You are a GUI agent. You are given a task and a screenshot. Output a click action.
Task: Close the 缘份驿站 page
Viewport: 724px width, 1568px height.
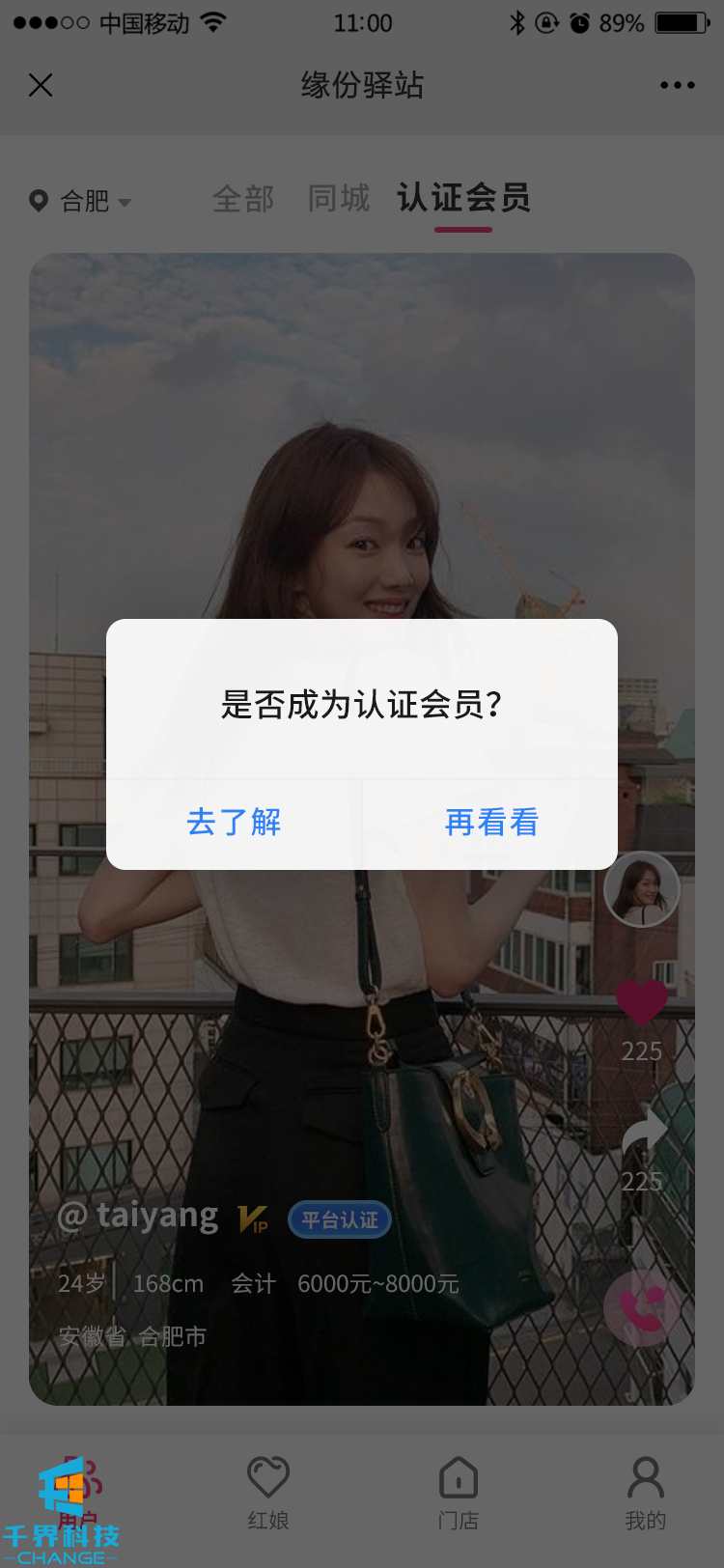click(41, 85)
